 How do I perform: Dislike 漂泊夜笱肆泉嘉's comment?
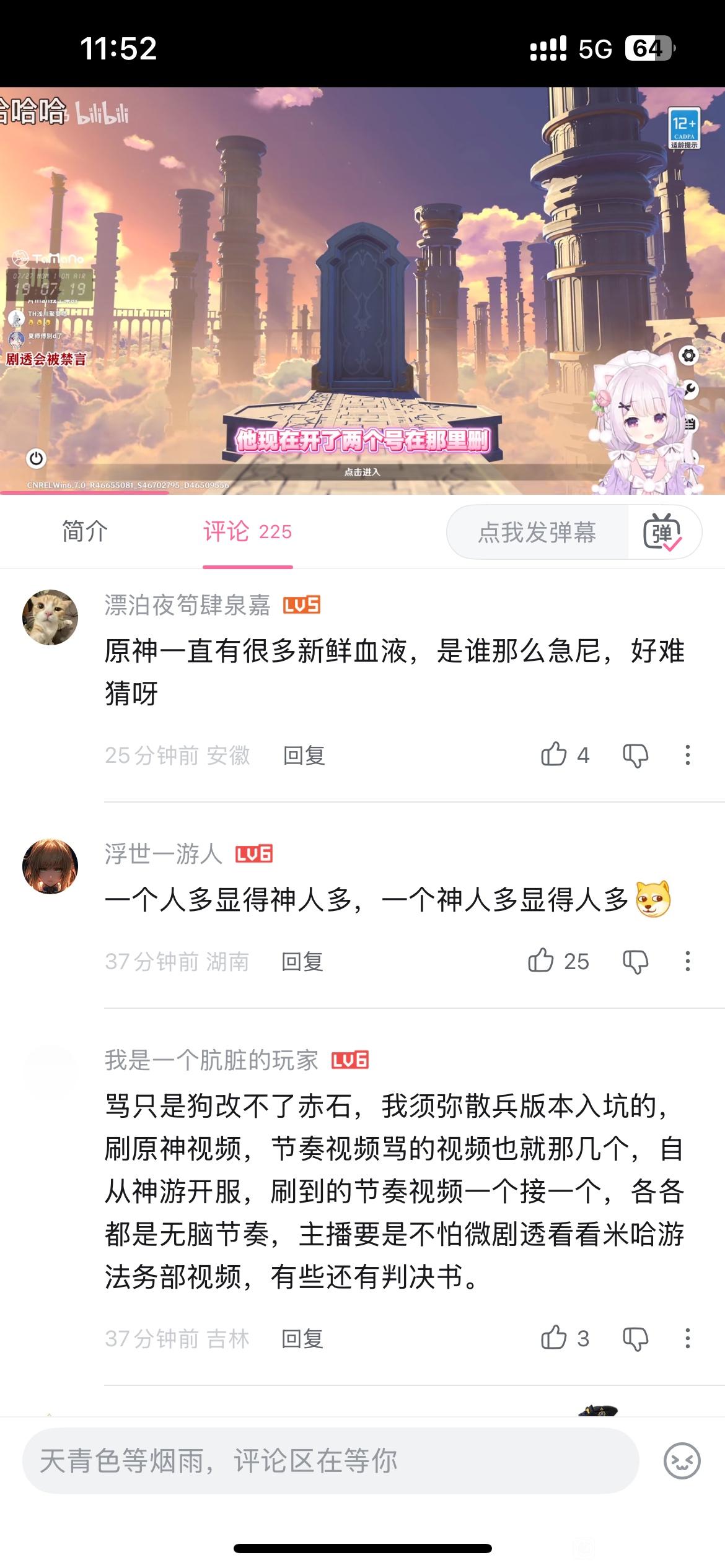635,756
